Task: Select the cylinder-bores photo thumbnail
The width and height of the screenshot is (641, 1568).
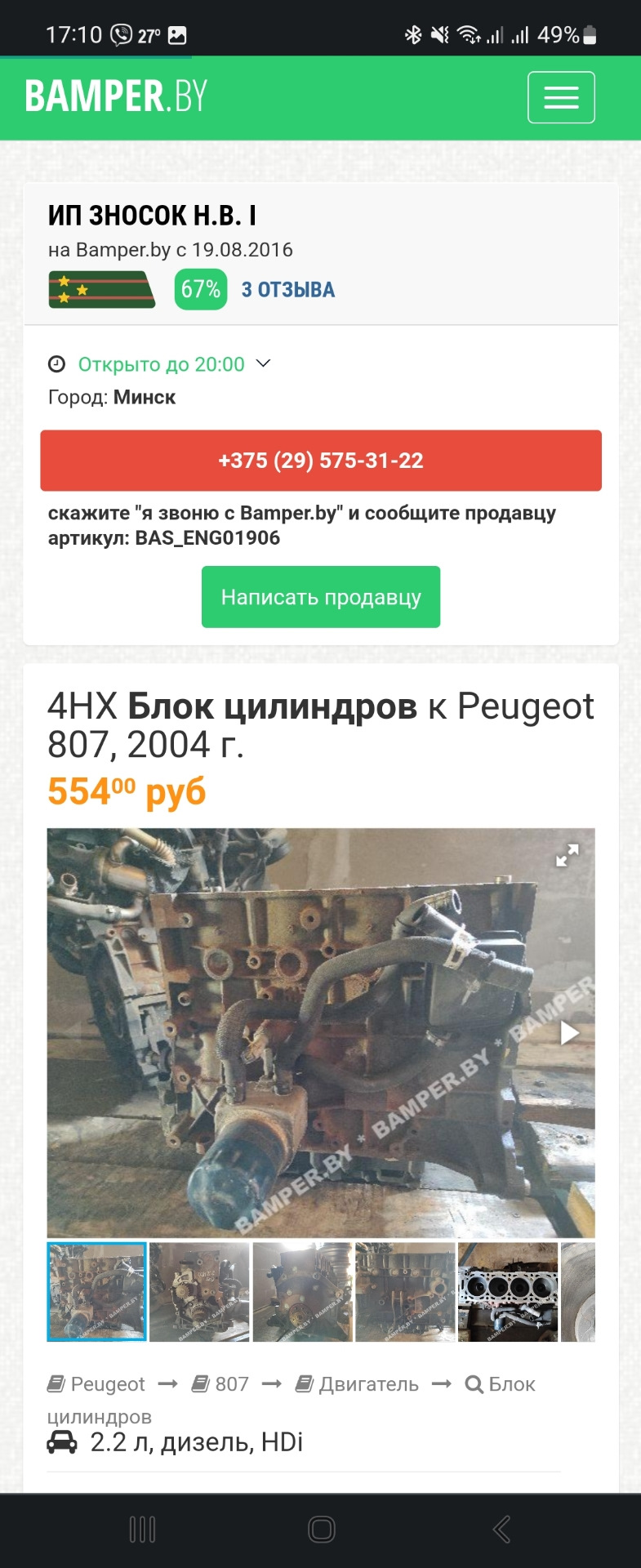Action: pos(507,1292)
